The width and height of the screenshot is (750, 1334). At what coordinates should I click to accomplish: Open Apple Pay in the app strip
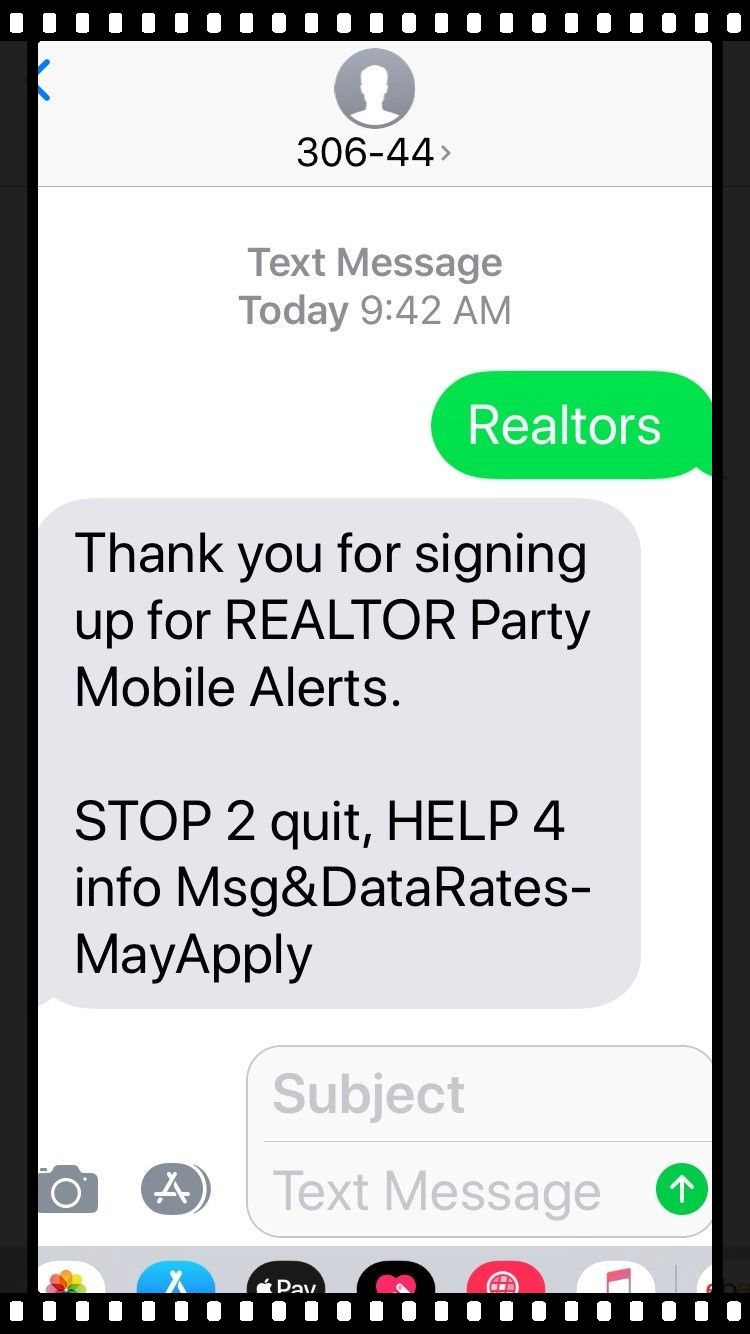pyautogui.click(x=286, y=1282)
